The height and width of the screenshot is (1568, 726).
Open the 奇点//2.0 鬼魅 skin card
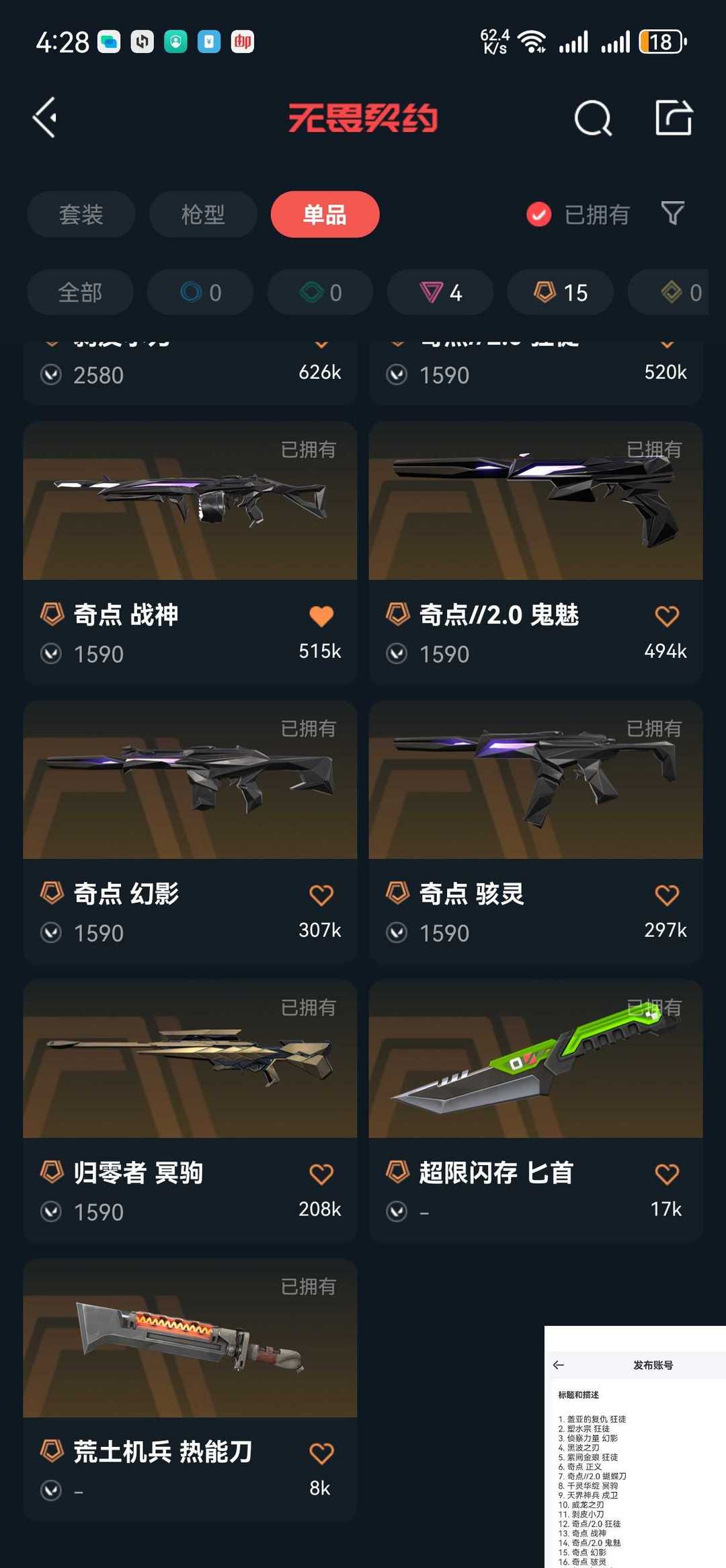coord(536,553)
